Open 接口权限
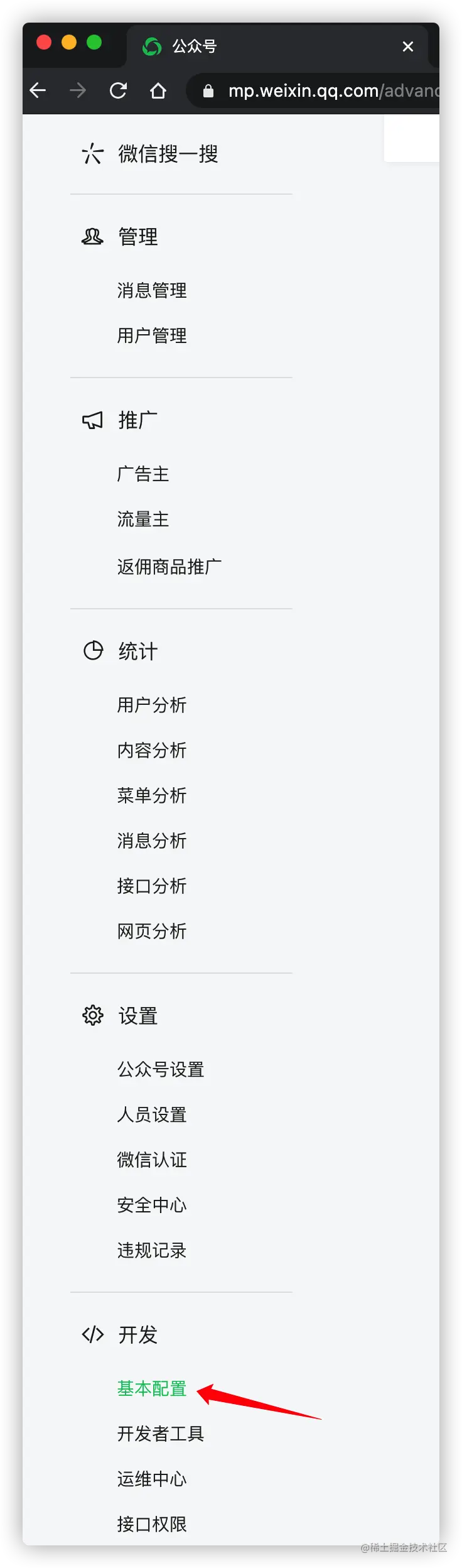This screenshot has width=462, height=1568. (x=152, y=1524)
